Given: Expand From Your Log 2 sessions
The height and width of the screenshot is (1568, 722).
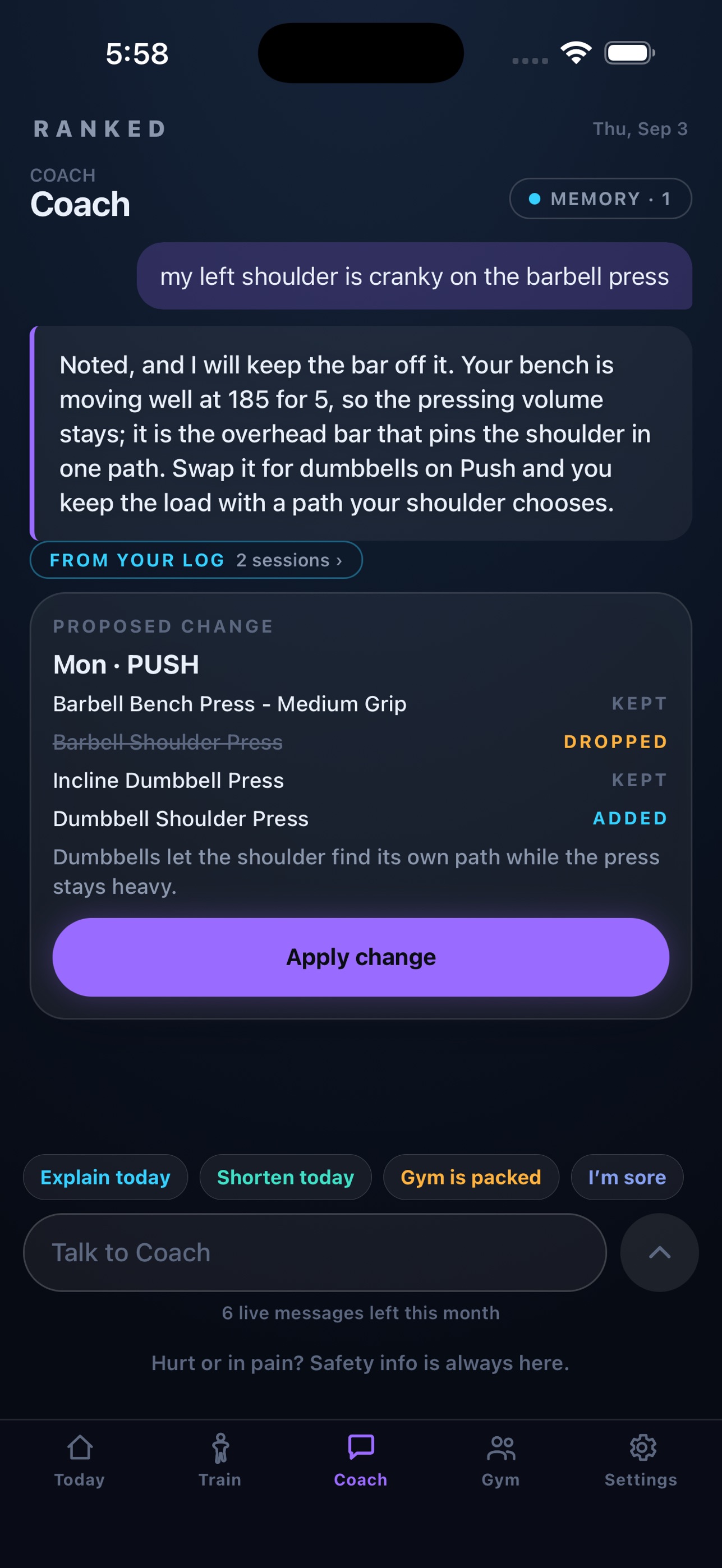Looking at the screenshot, I should (x=196, y=559).
